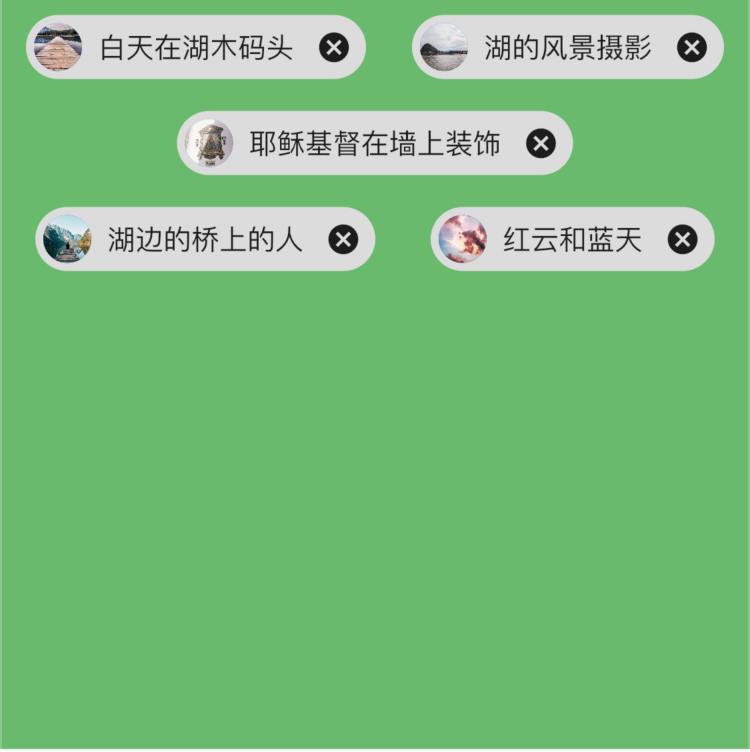Dismiss the 湖边的桥上的人 chip
Screen dimensions: 750x752
343,240
